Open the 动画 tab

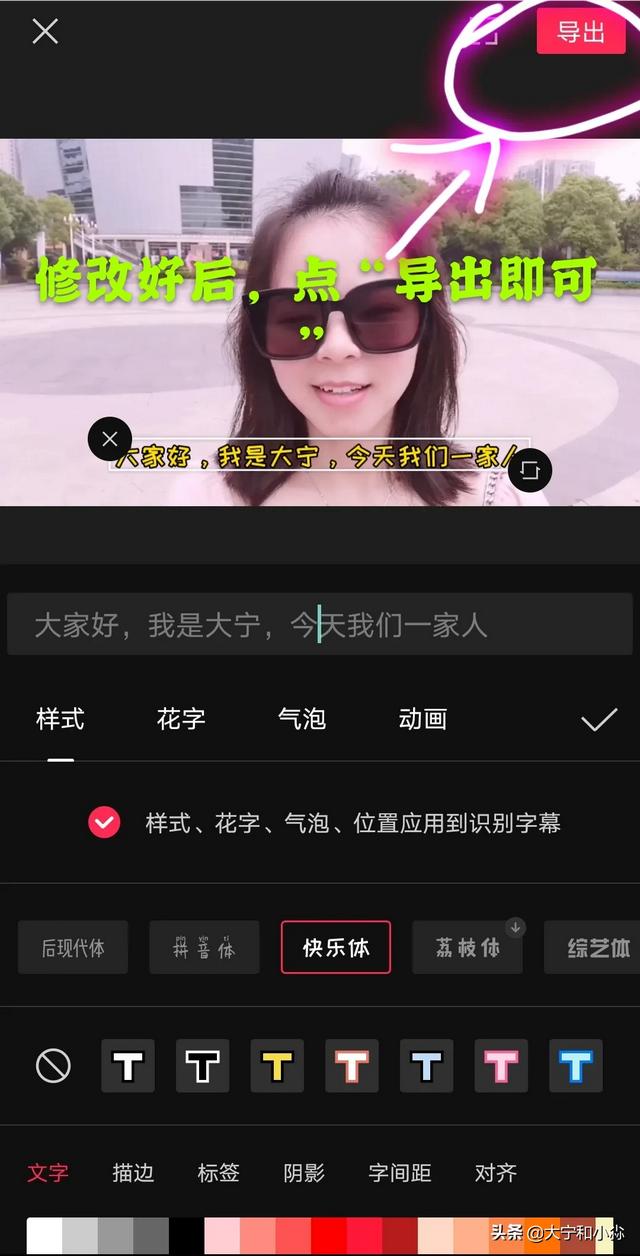tap(422, 719)
